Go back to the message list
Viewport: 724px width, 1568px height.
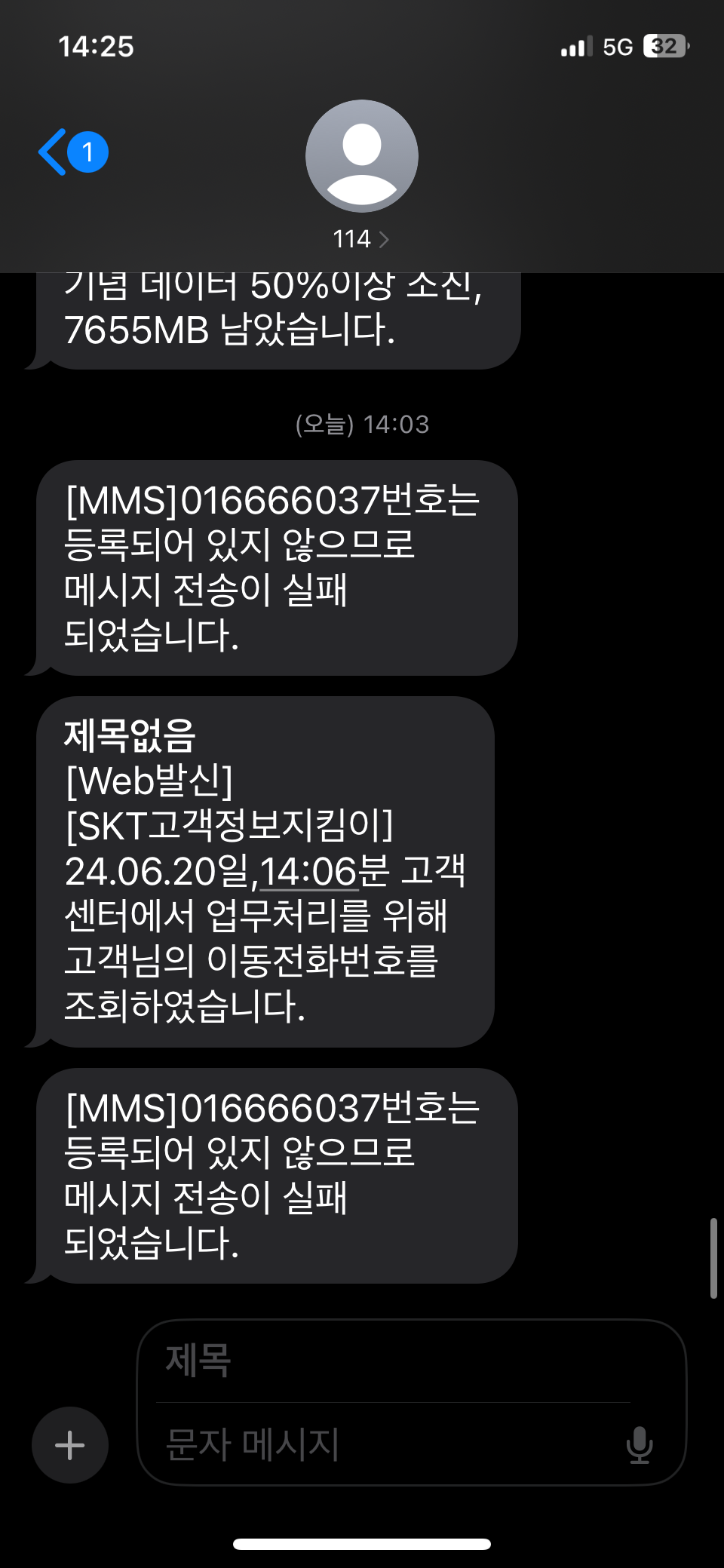click(x=71, y=152)
